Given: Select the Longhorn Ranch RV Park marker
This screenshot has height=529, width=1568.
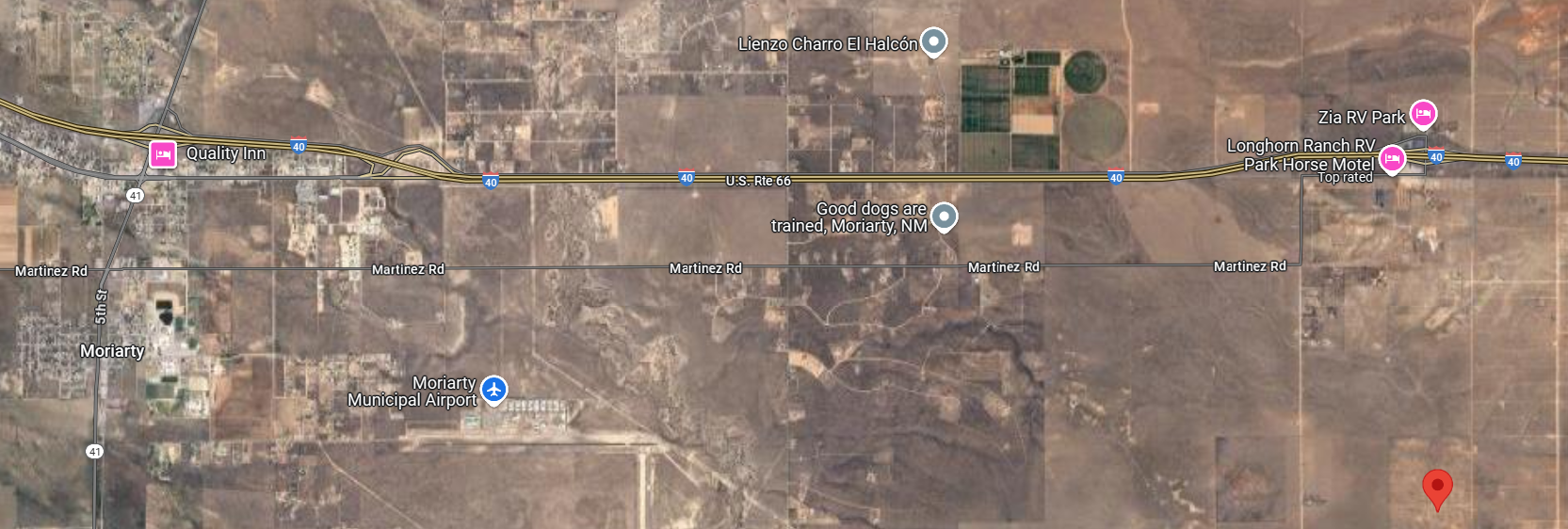Looking at the screenshot, I should 1392,158.
